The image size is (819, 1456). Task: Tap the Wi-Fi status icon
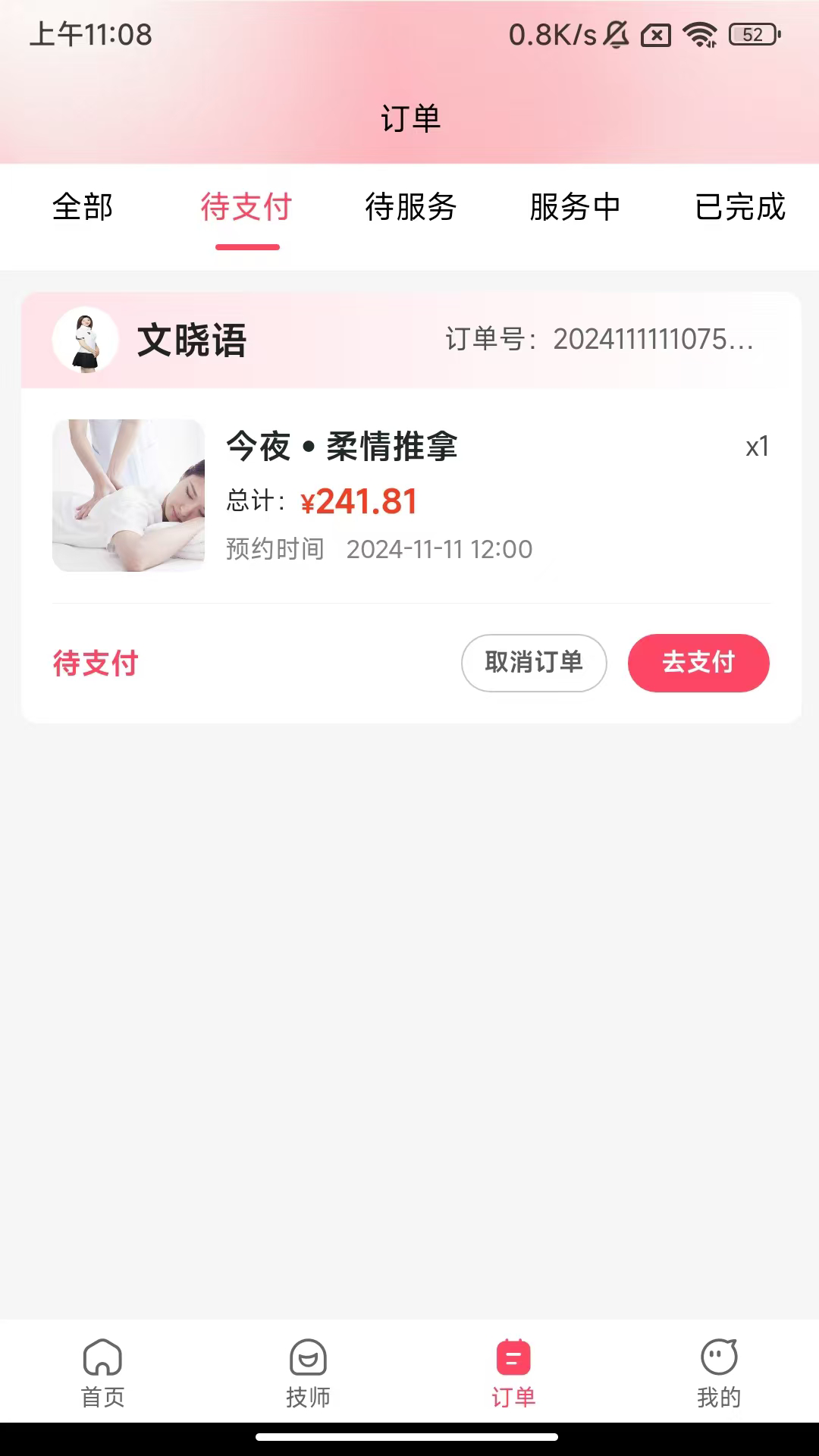pos(698,33)
